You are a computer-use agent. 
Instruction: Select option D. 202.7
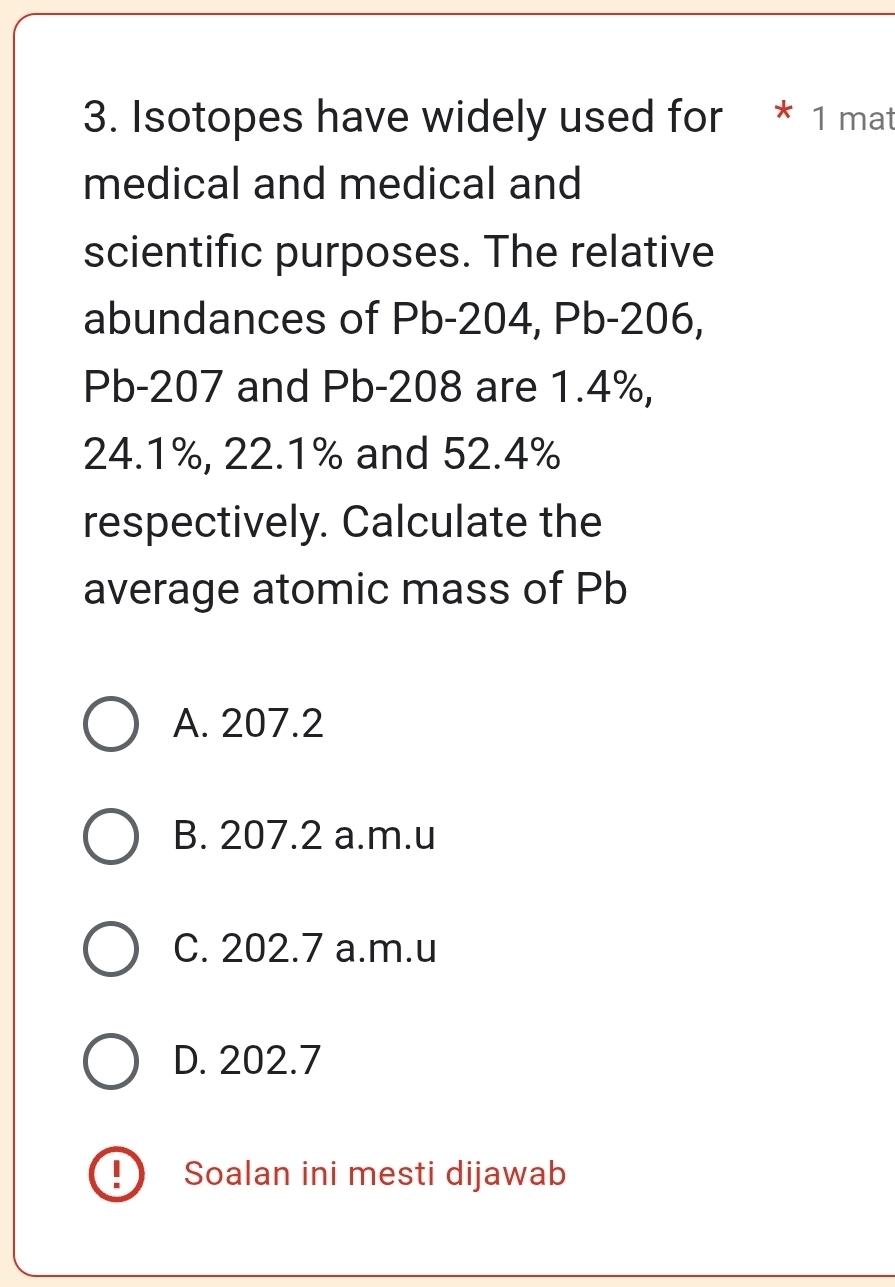(252, 1060)
